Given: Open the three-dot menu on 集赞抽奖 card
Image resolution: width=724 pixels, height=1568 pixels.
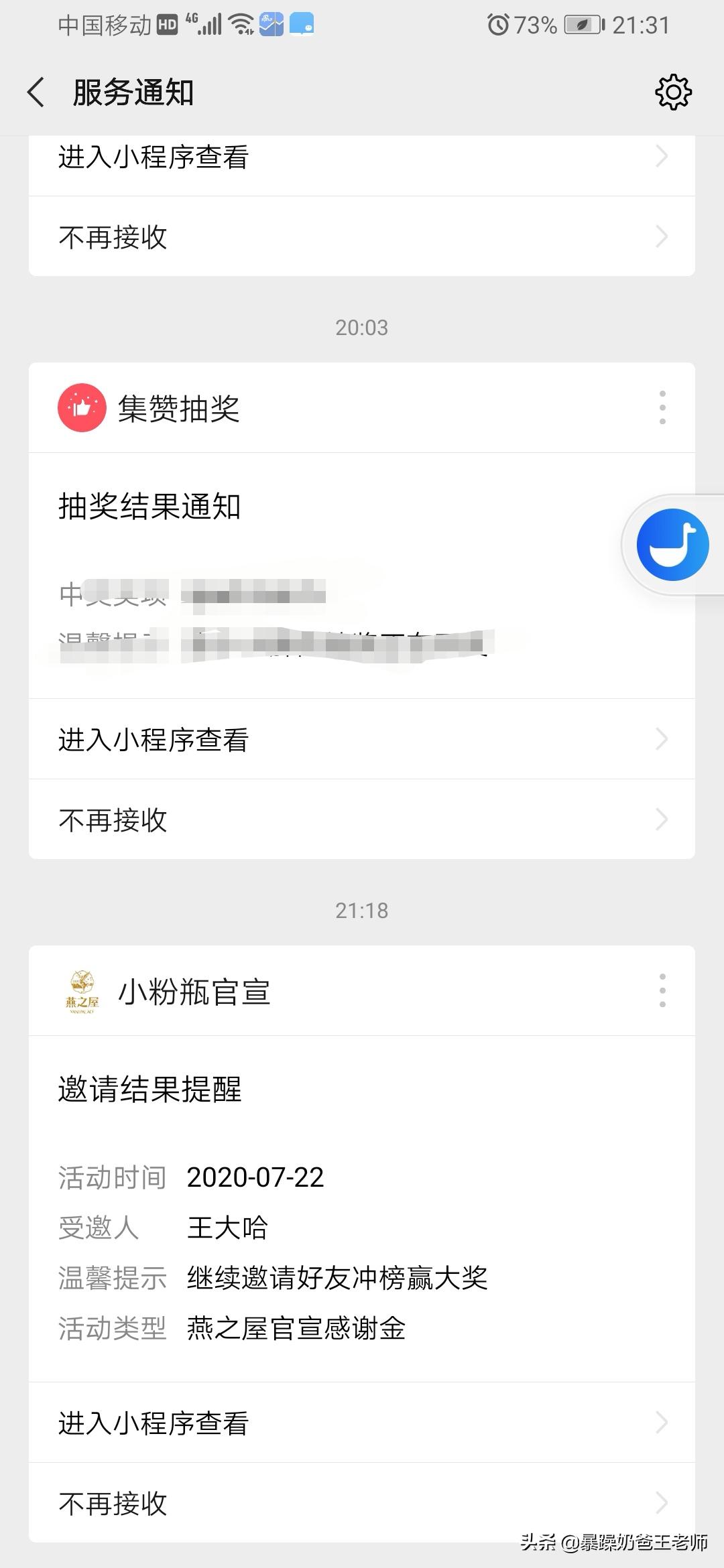Looking at the screenshot, I should (662, 407).
